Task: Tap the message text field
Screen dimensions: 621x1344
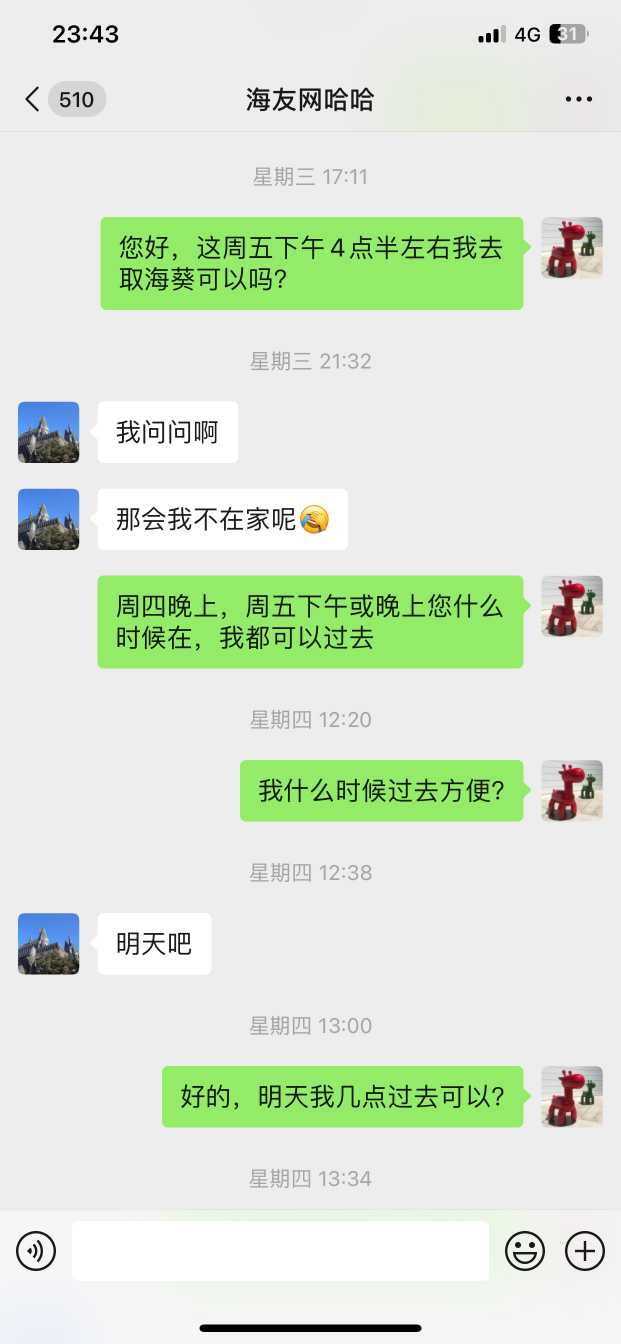Action: point(280,1251)
